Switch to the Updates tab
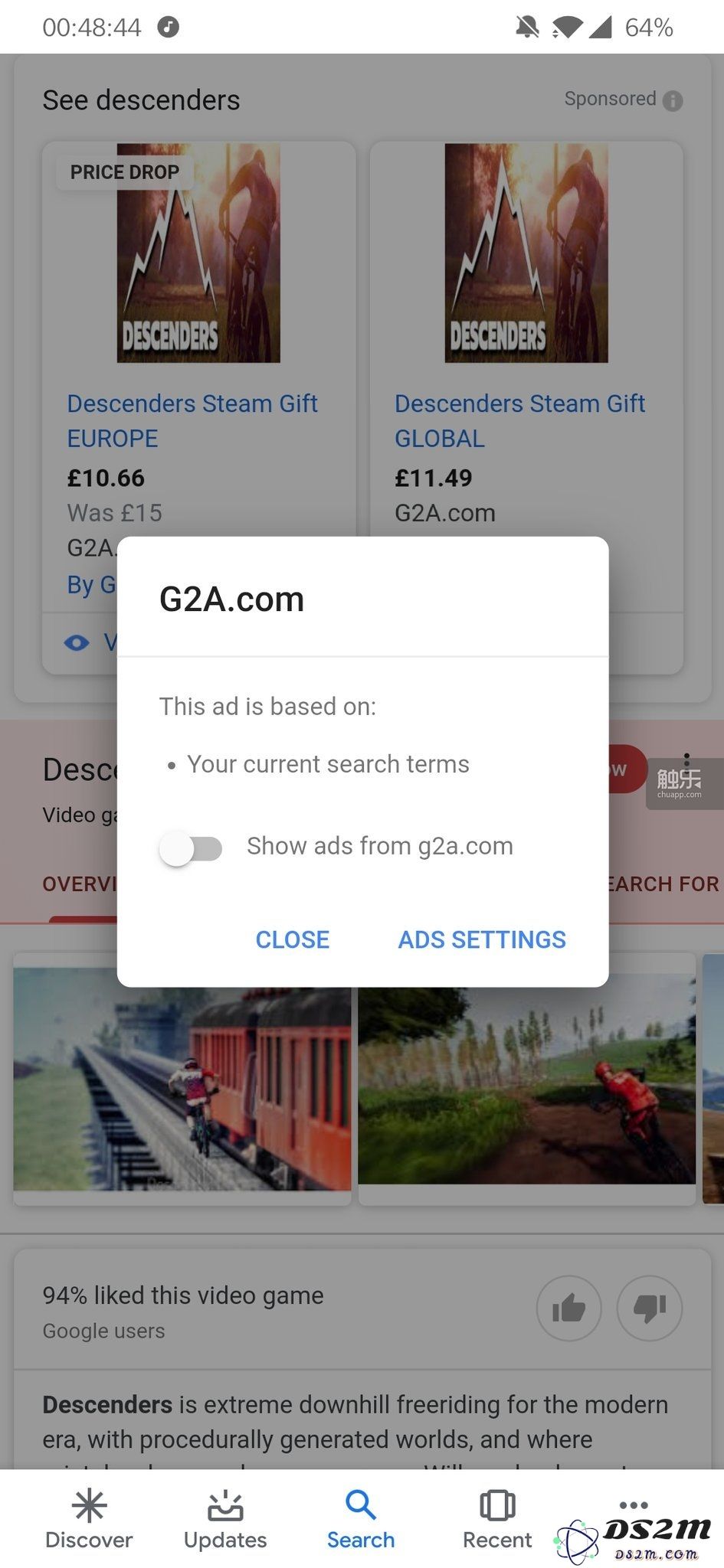Image resolution: width=724 pixels, height=1568 pixels. coord(224,1520)
